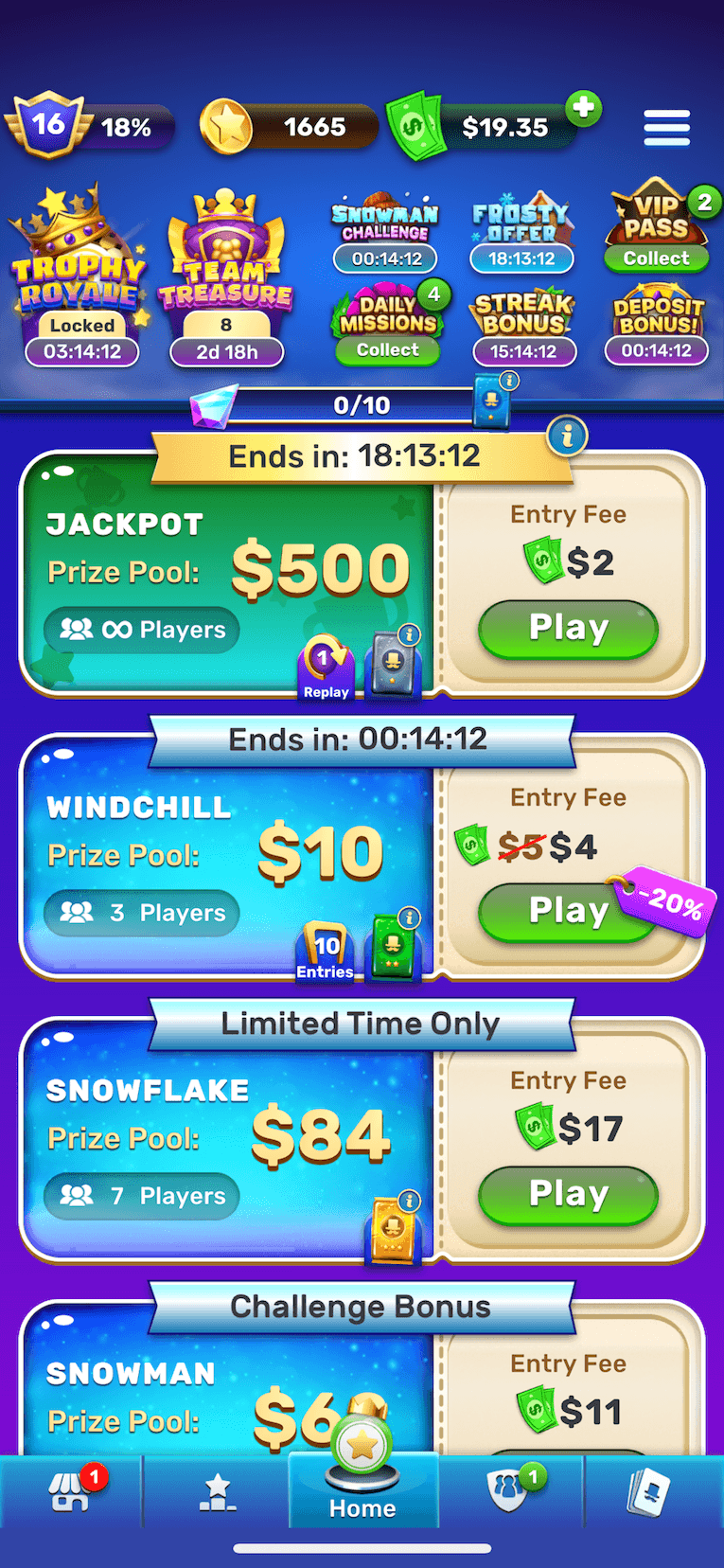Collect the VIP Pass reward
The height and width of the screenshot is (1568, 724).
[656, 258]
